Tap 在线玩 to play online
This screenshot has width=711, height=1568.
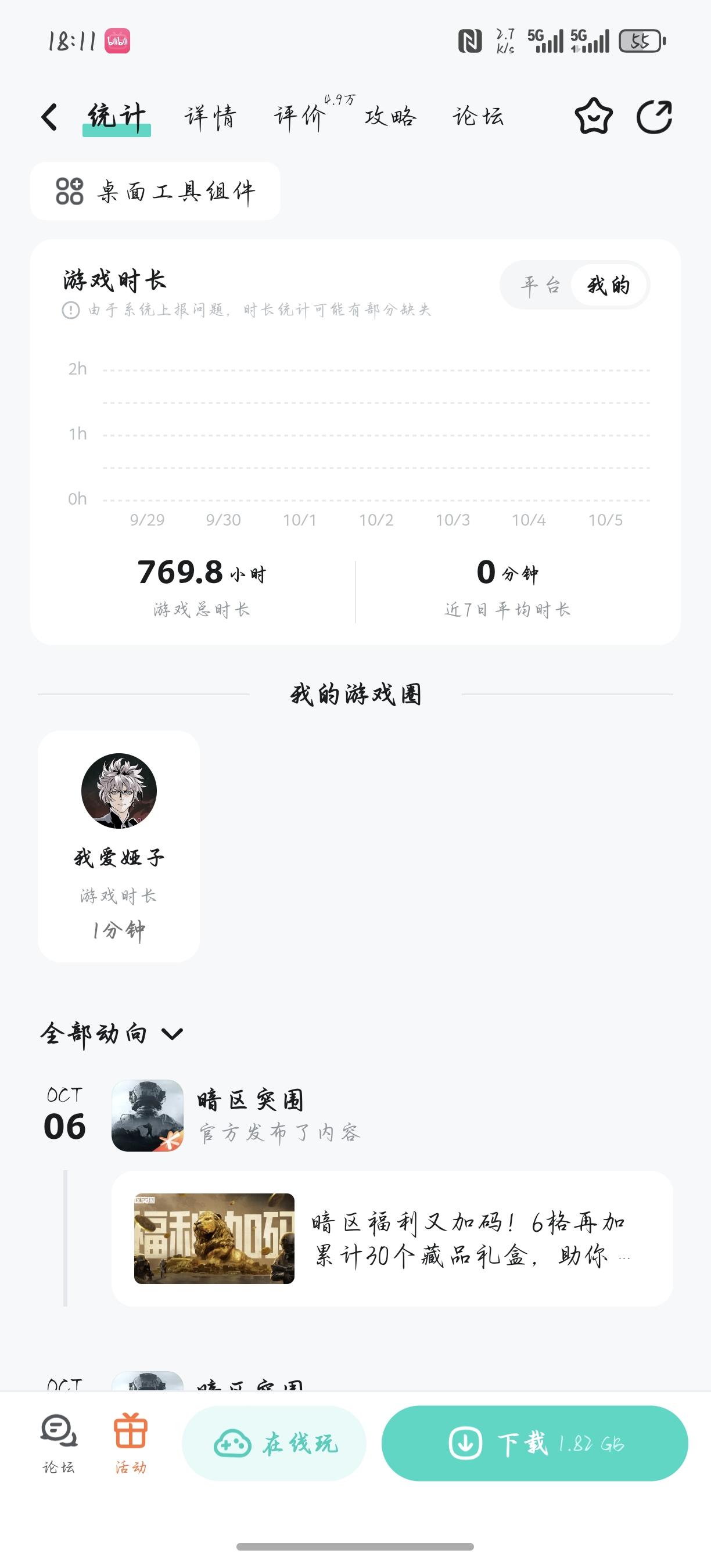coord(274,1443)
